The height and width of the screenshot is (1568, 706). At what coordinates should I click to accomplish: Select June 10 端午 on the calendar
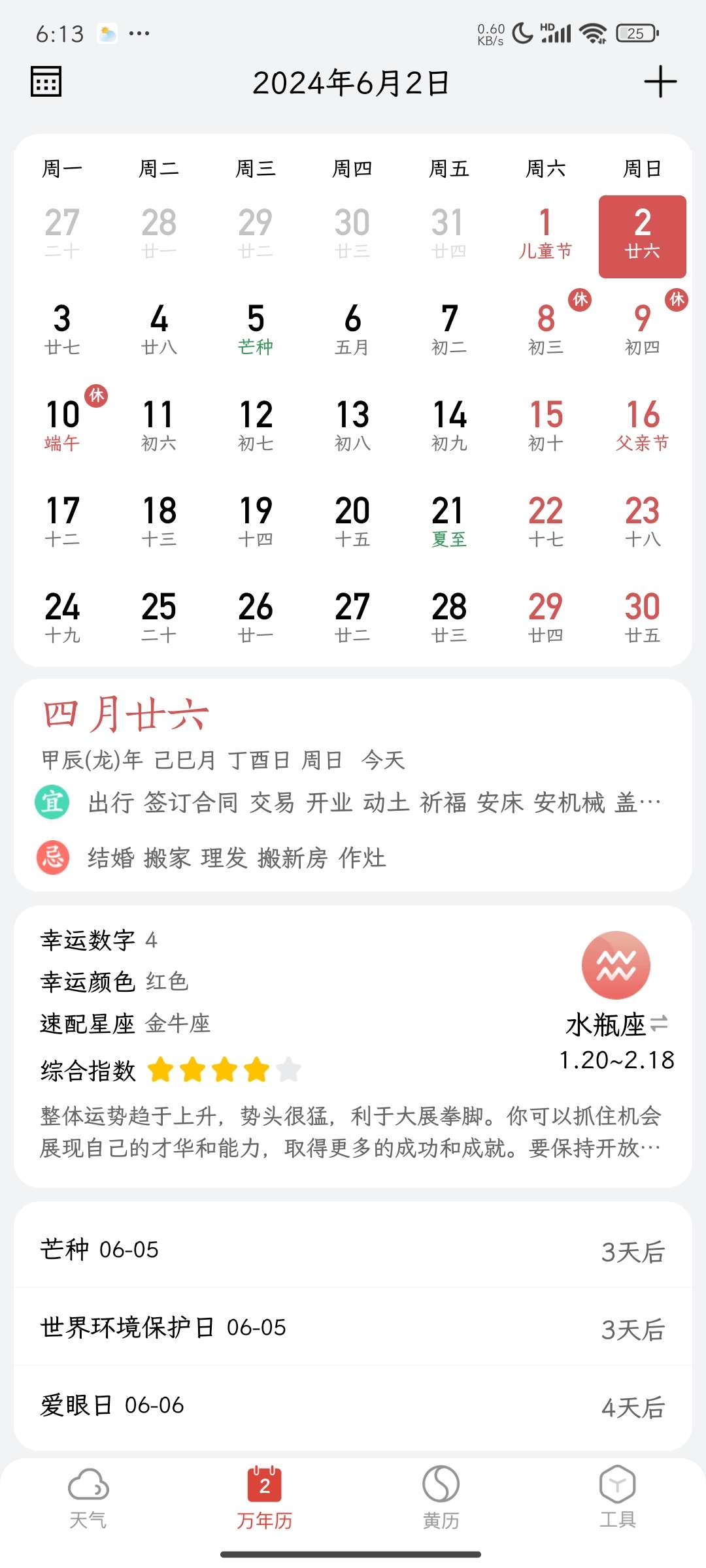63,425
